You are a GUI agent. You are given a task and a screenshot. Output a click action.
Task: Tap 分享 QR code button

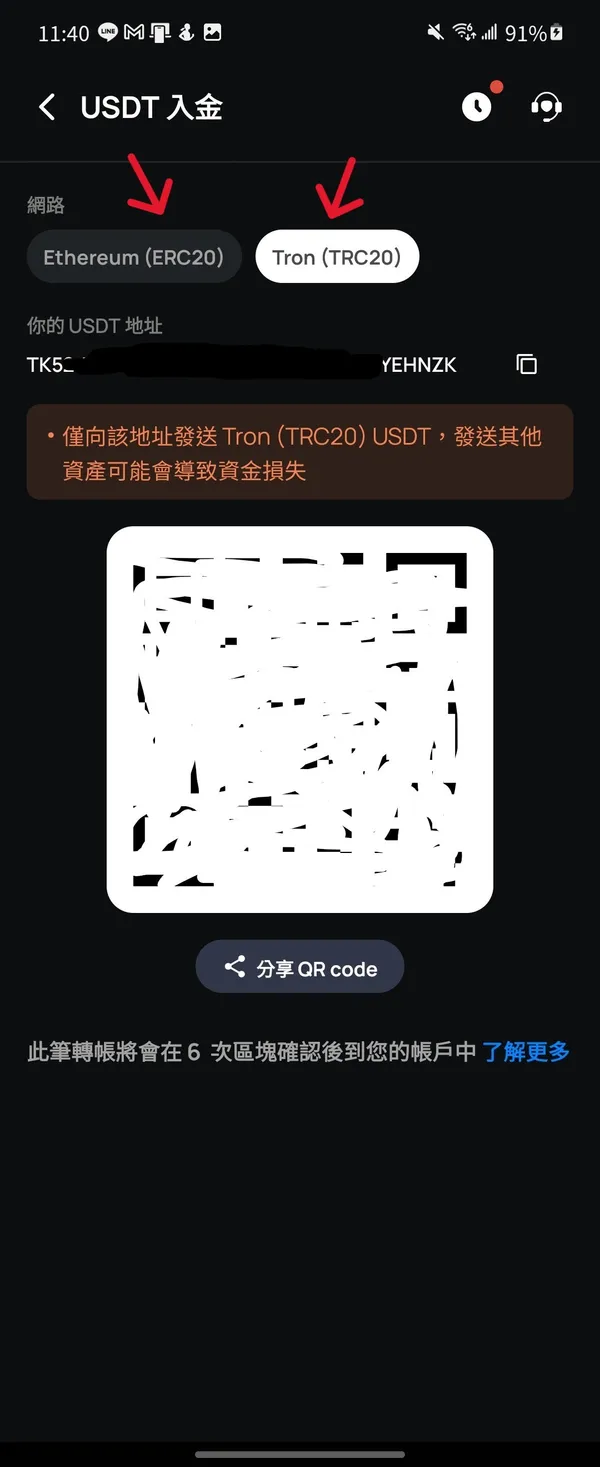coord(300,967)
